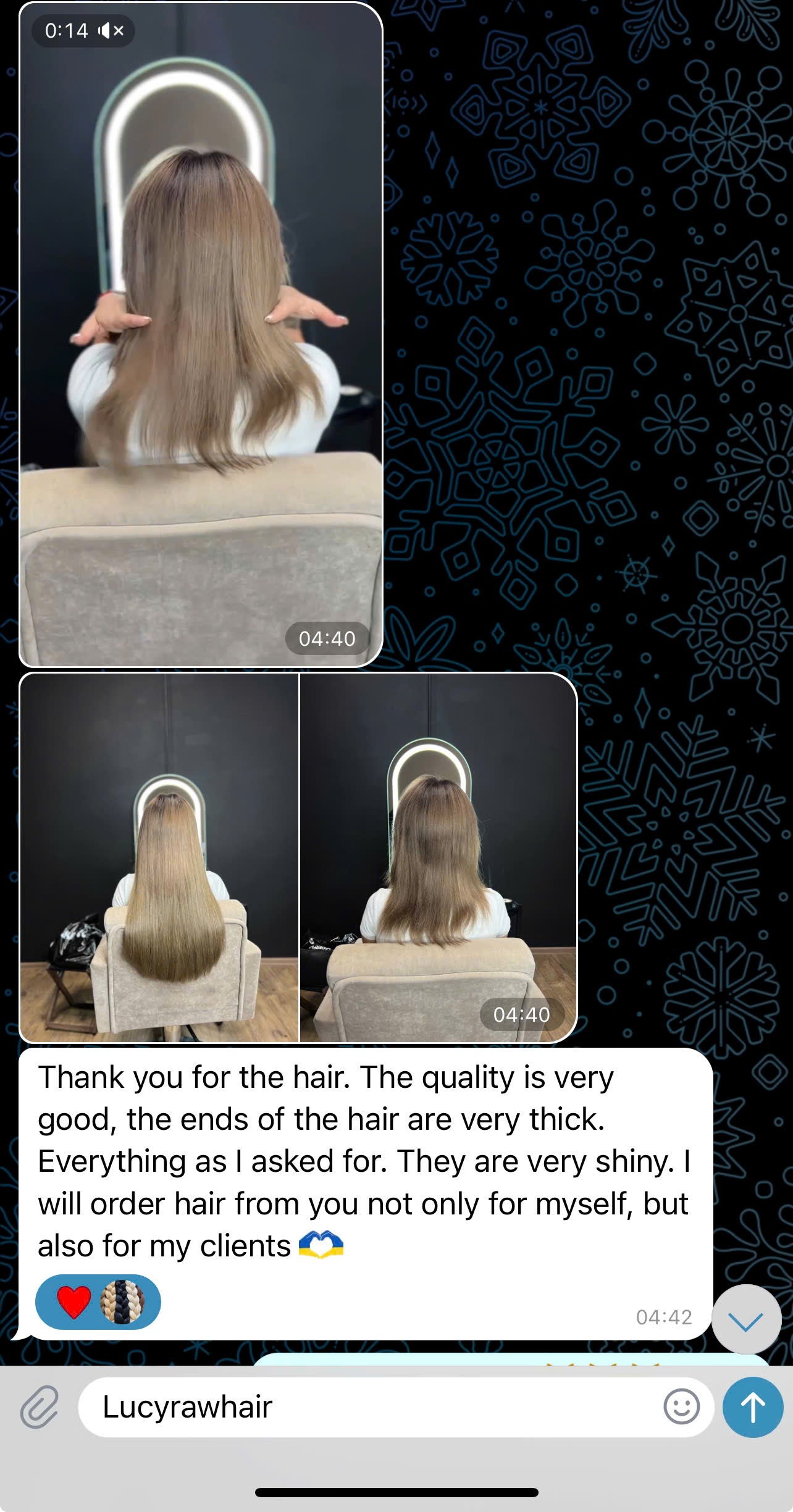Focus the message field containing Lucyrawhair
This screenshot has height=1512, width=793.
tap(371, 1408)
